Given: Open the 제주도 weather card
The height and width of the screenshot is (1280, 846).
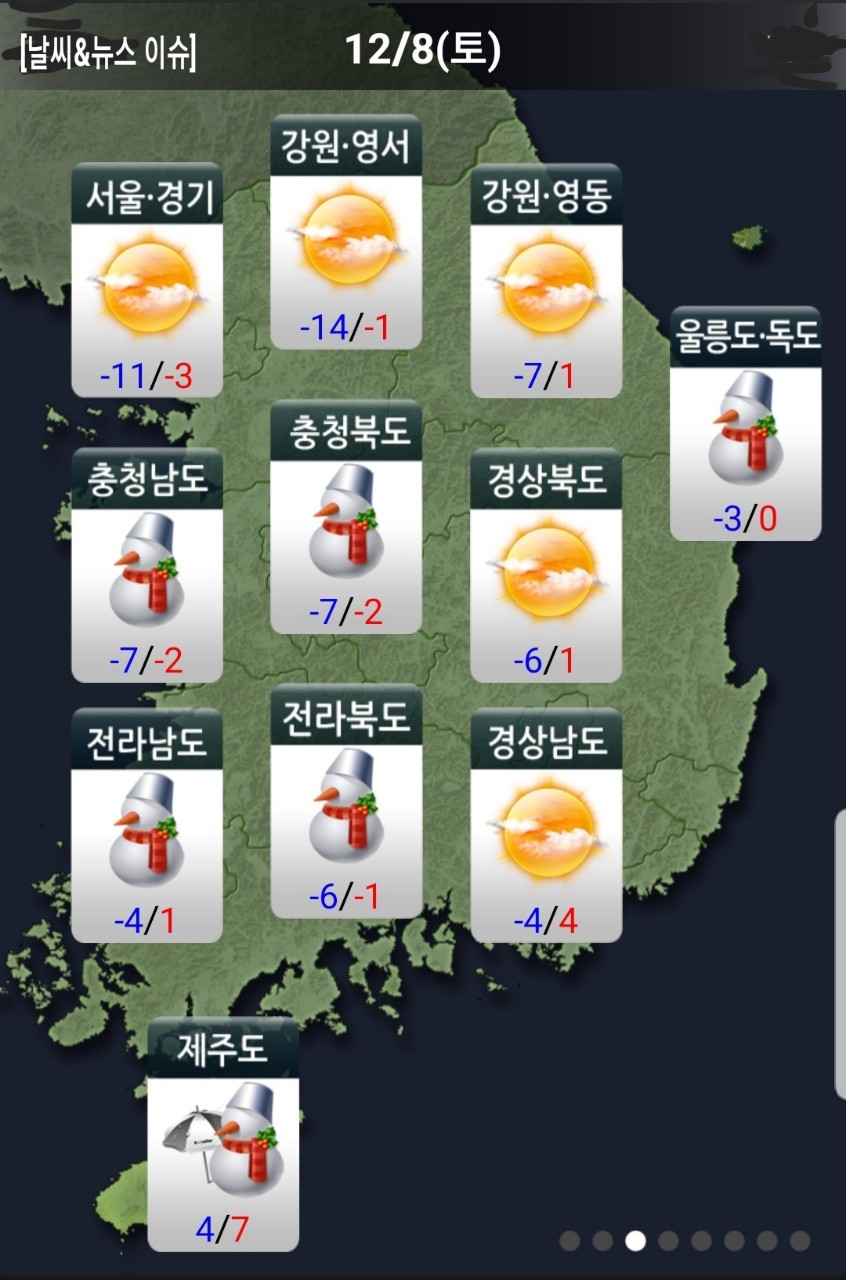Looking at the screenshot, I should pos(223,1134).
